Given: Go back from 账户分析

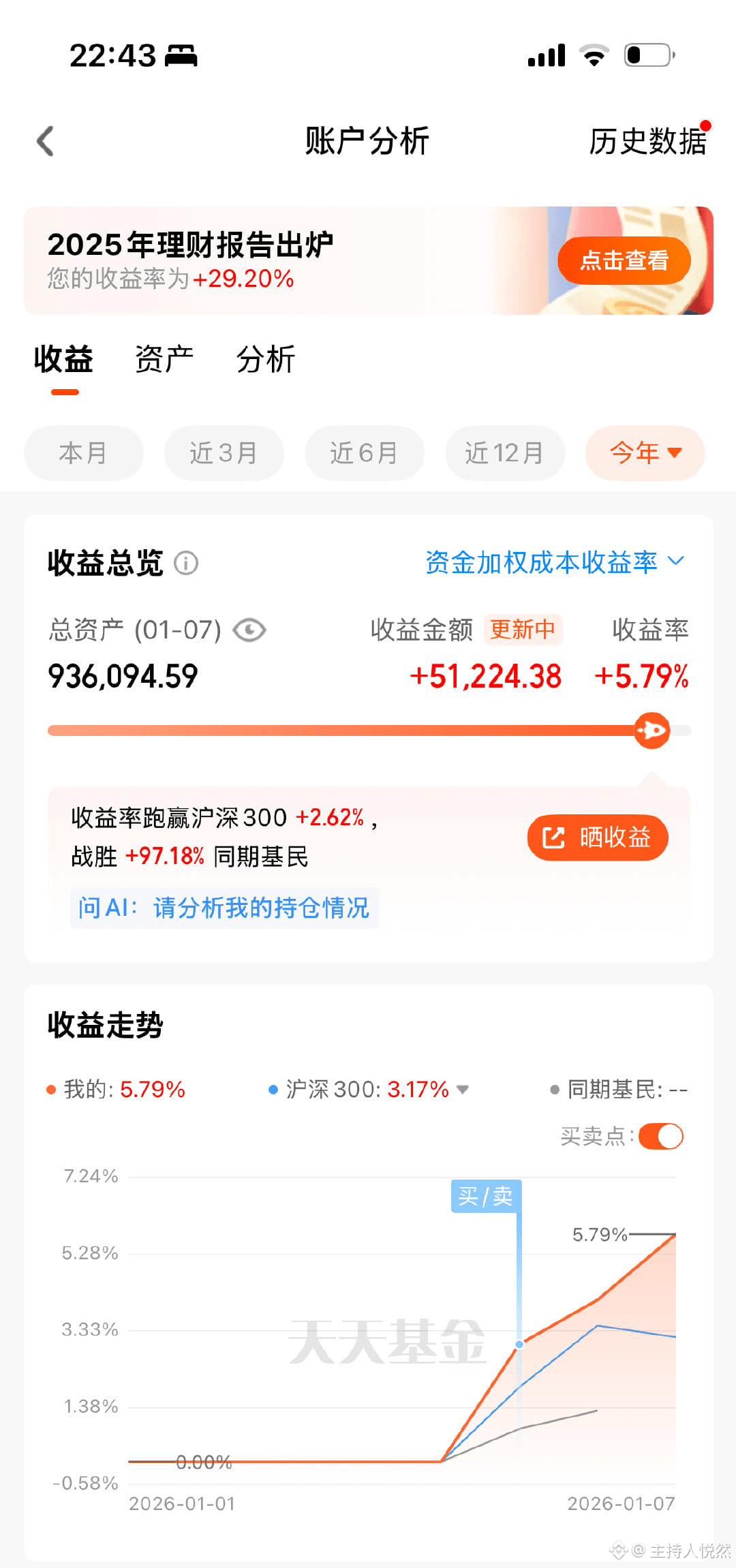Looking at the screenshot, I should [x=45, y=141].
